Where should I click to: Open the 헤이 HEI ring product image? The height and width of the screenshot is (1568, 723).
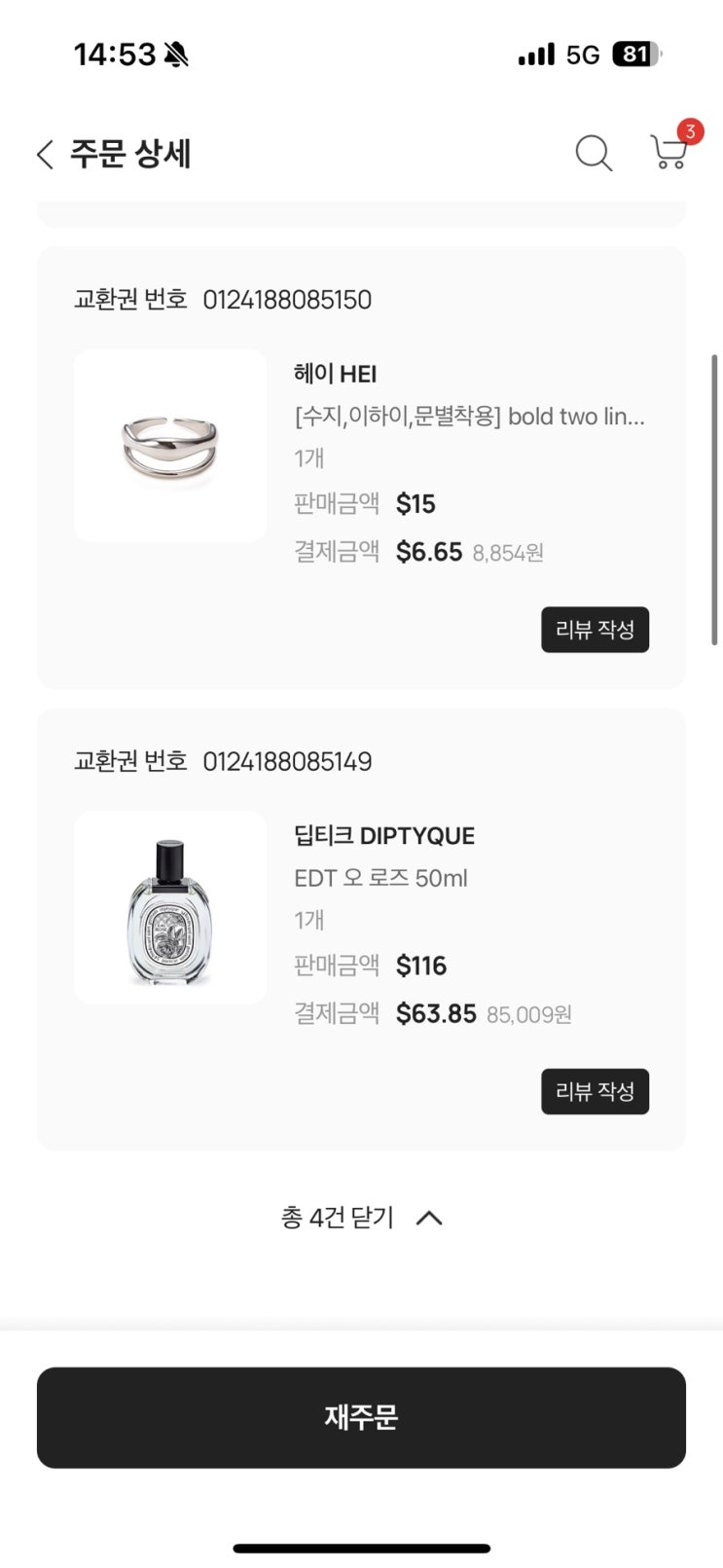click(170, 446)
